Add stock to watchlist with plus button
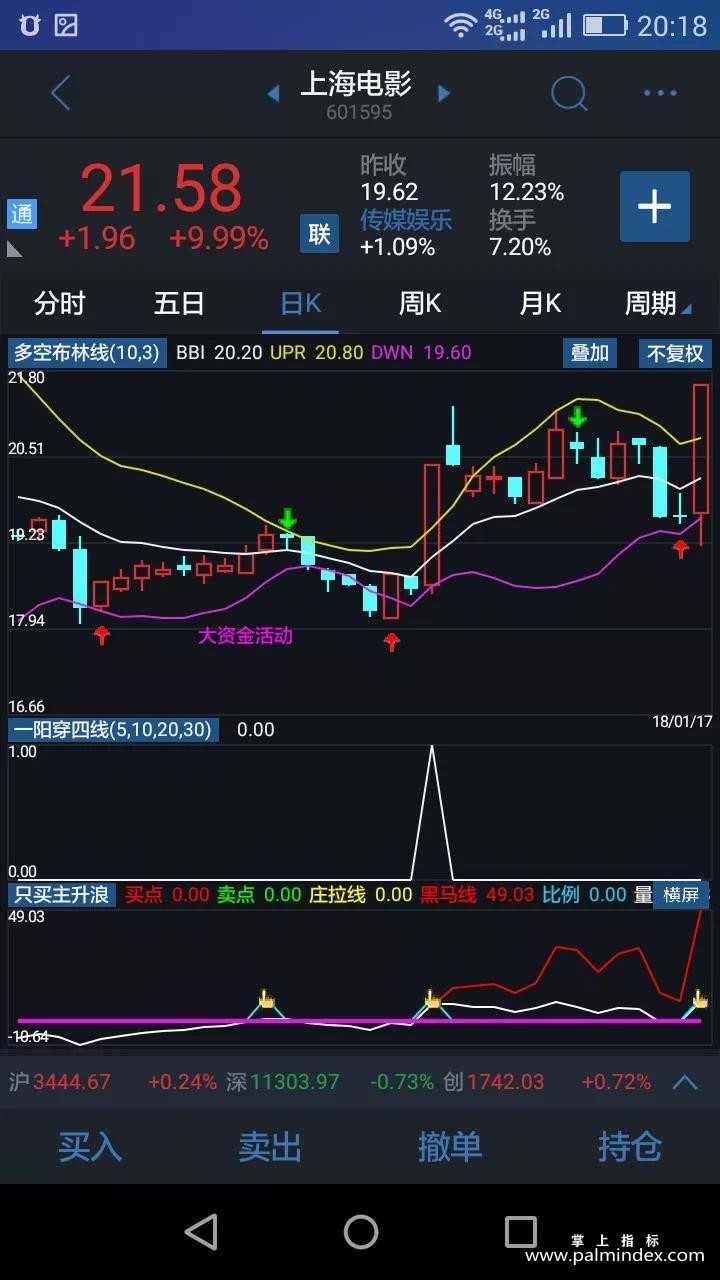The image size is (720, 1280). tap(654, 207)
